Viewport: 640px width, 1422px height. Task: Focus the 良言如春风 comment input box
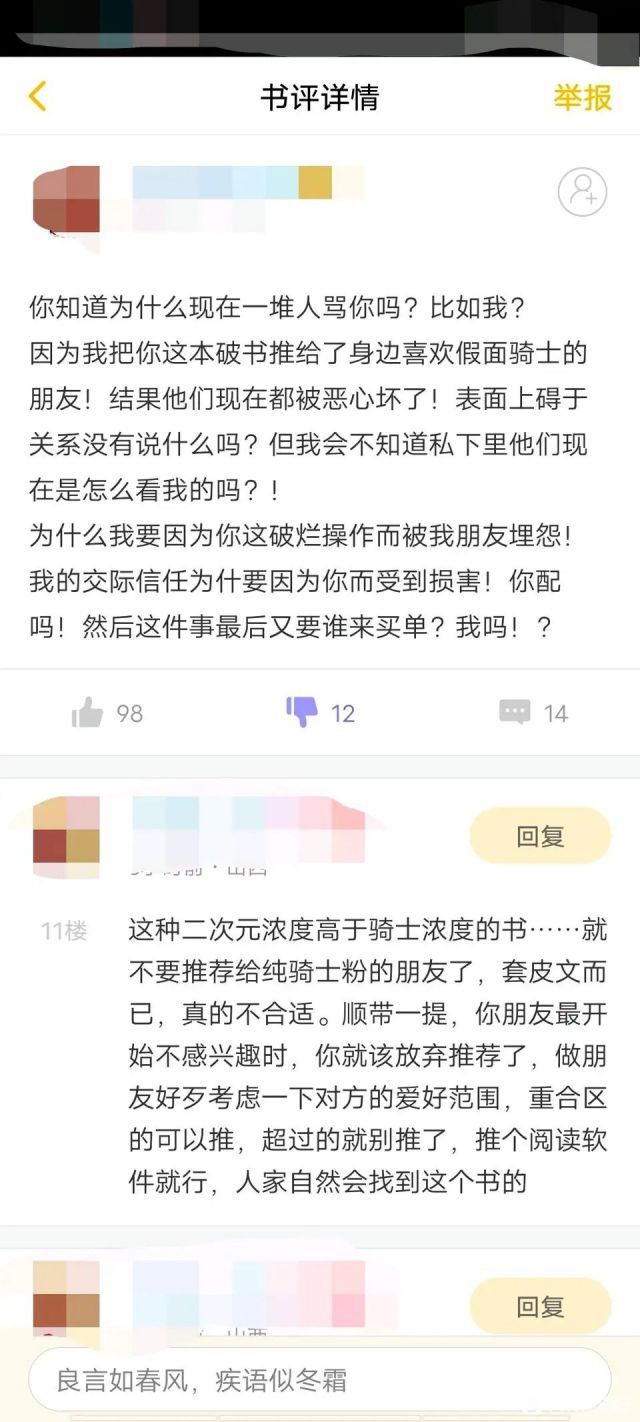click(x=320, y=1380)
